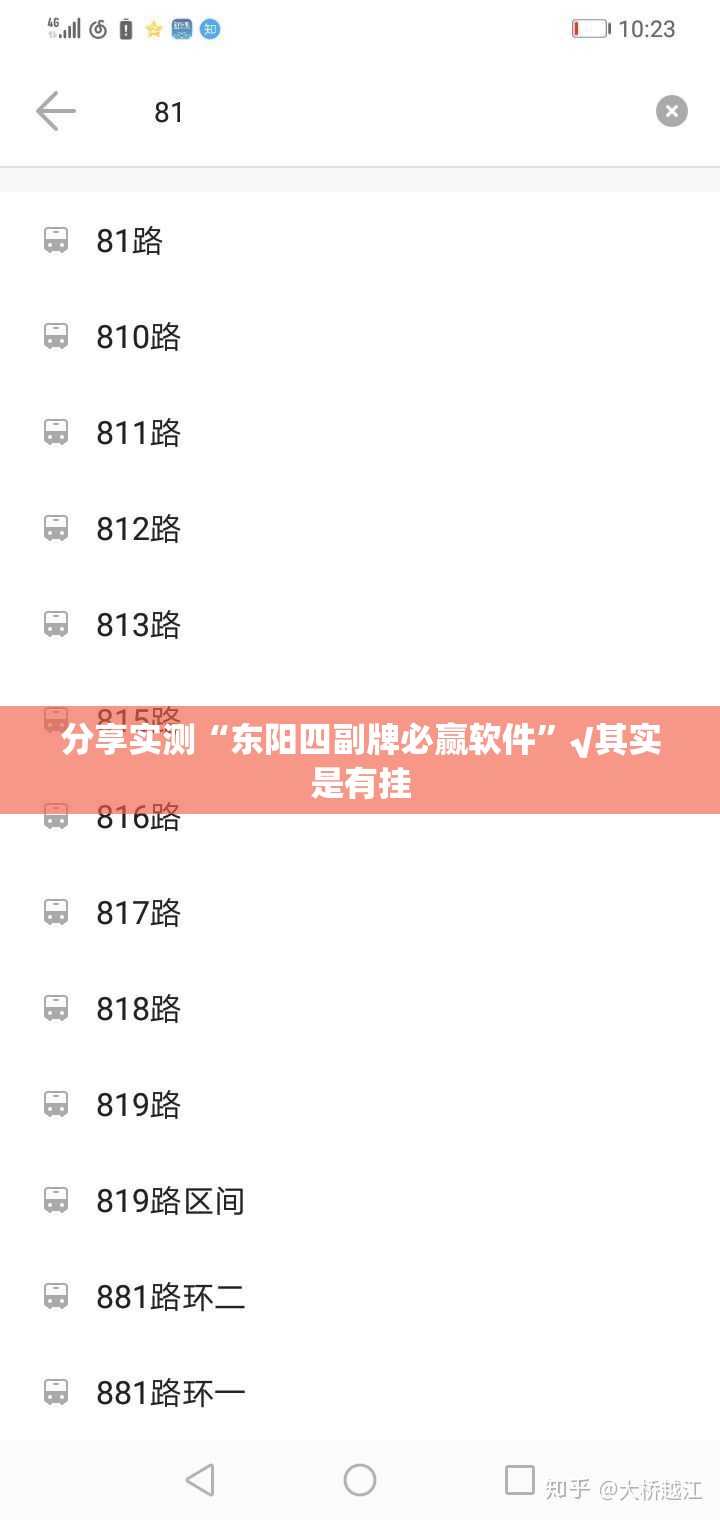Clear the search with the X button
Image resolution: width=720 pixels, height=1520 pixels.
click(x=671, y=111)
